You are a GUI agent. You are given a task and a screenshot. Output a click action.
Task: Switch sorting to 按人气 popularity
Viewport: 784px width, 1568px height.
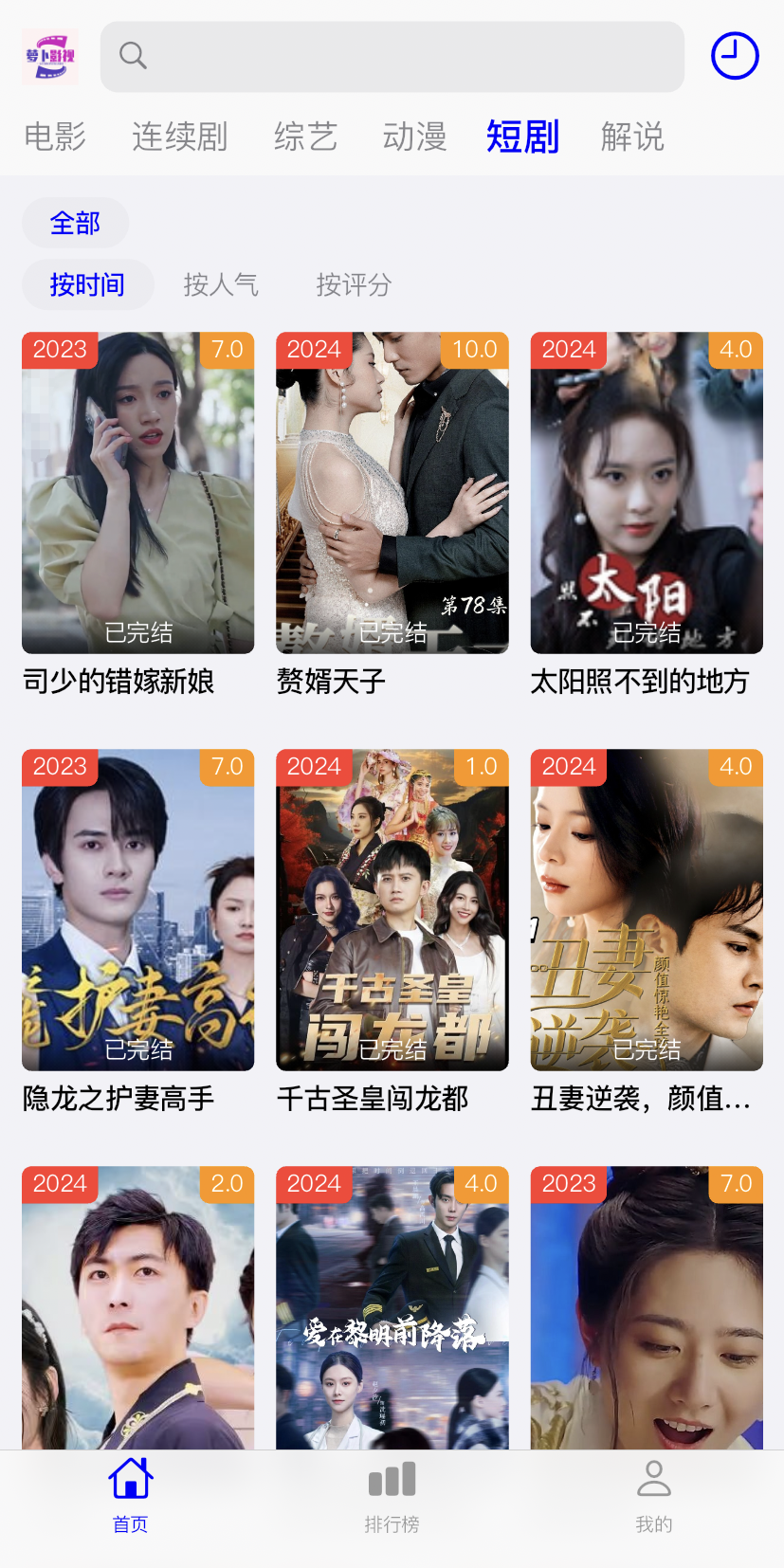tap(221, 284)
